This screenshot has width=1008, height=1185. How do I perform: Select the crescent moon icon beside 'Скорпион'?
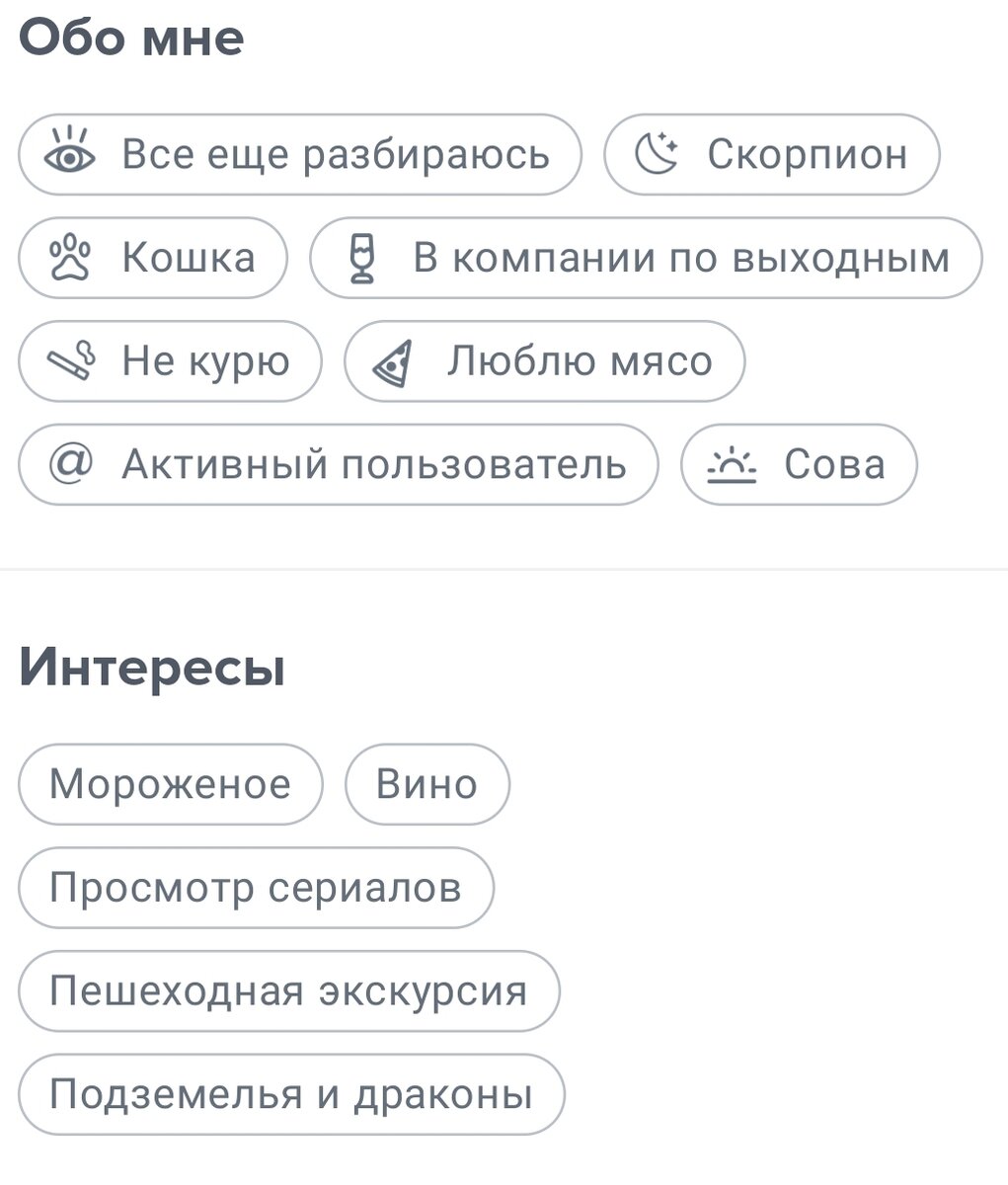pos(656,153)
